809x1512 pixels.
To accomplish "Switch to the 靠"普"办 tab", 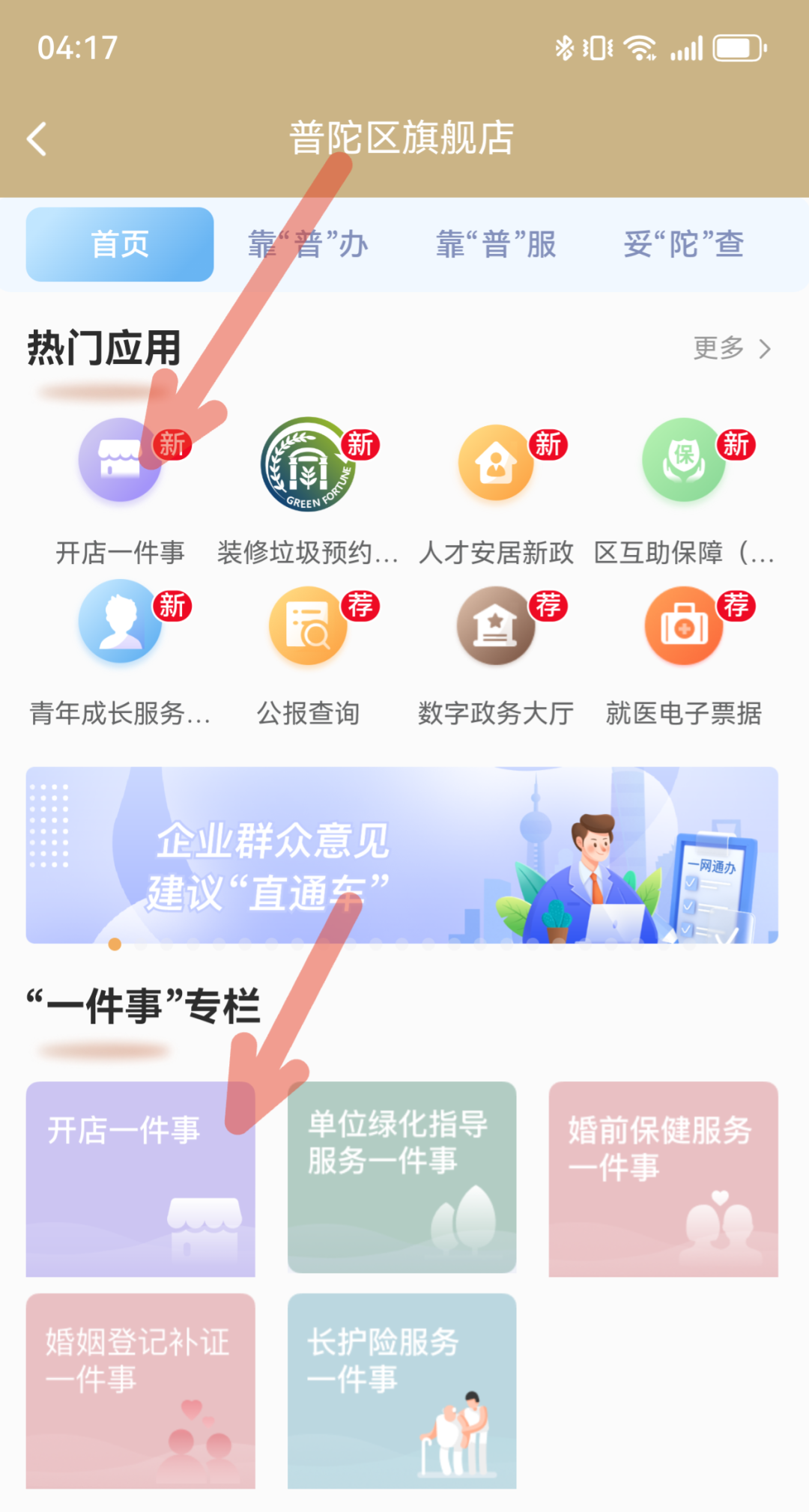I will [308, 244].
